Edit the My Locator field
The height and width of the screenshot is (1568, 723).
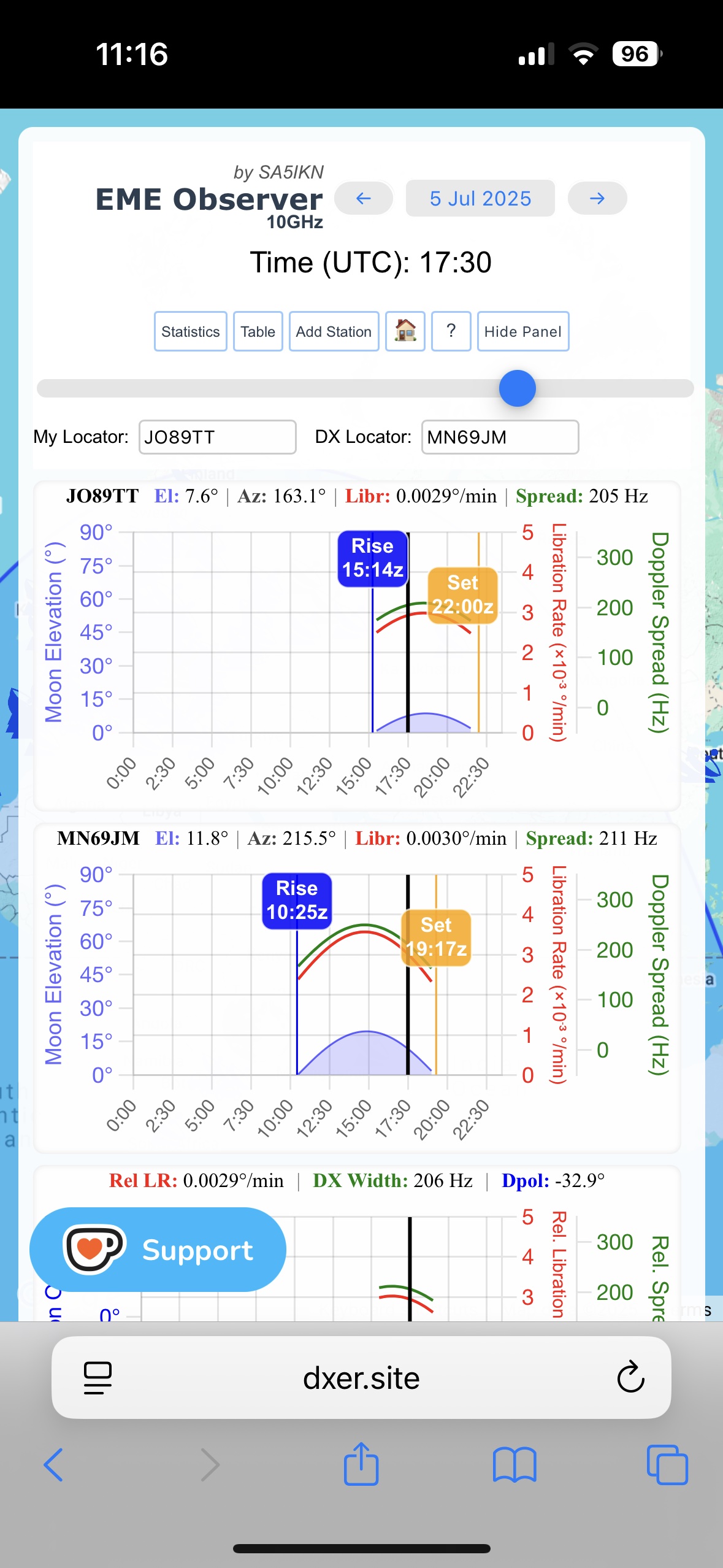218,437
